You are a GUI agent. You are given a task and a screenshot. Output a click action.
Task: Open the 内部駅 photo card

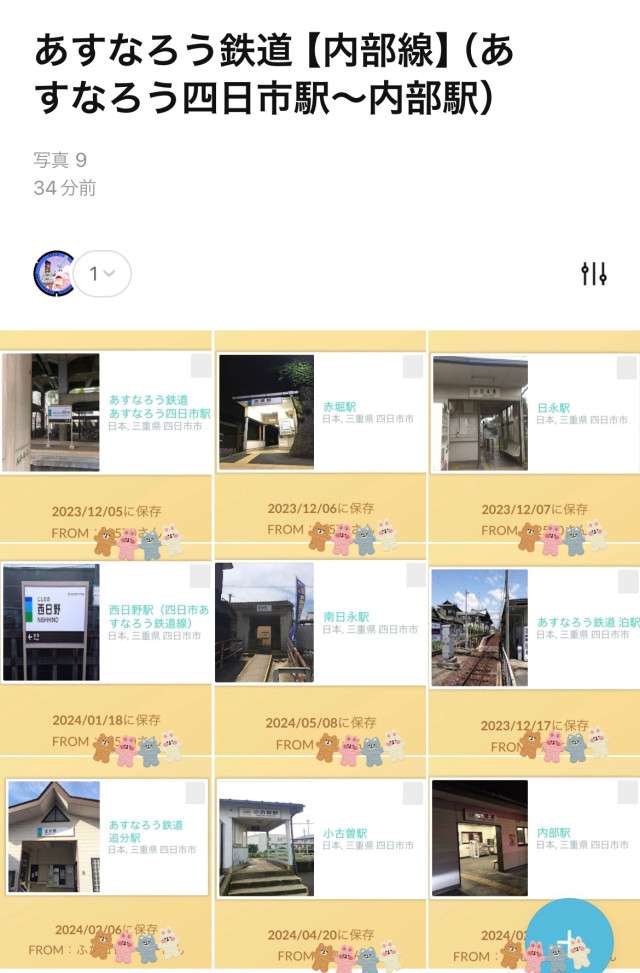(x=533, y=837)
